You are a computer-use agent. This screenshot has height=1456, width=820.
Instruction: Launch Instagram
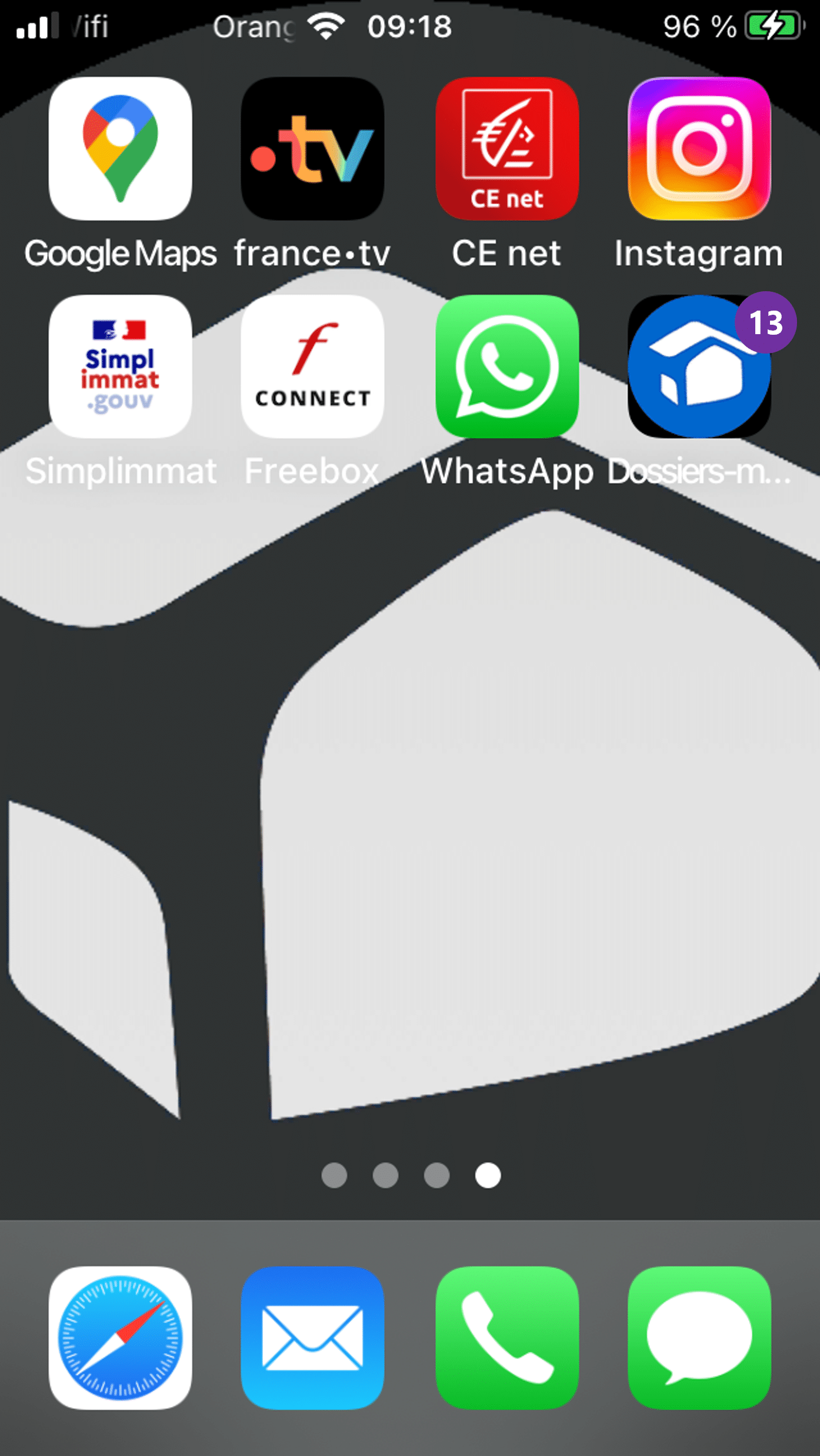tap(700, 149)
